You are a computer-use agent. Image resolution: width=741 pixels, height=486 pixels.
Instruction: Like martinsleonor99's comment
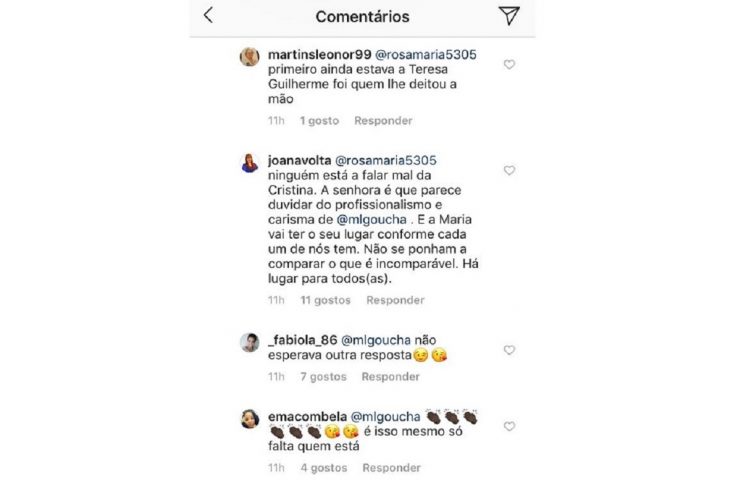pos(509,64)
